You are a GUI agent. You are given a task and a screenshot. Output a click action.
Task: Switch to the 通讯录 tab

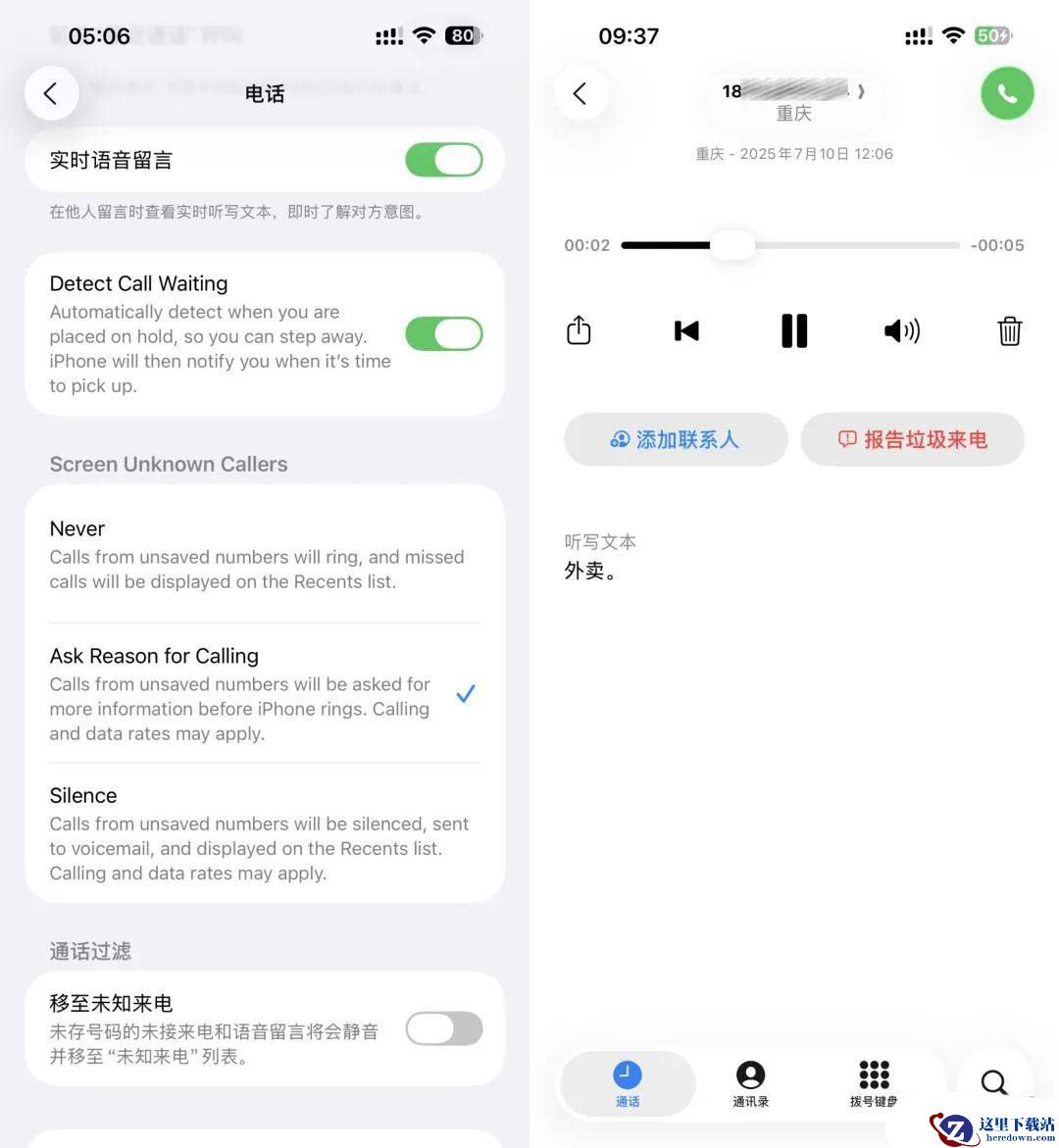(750, 1083)
